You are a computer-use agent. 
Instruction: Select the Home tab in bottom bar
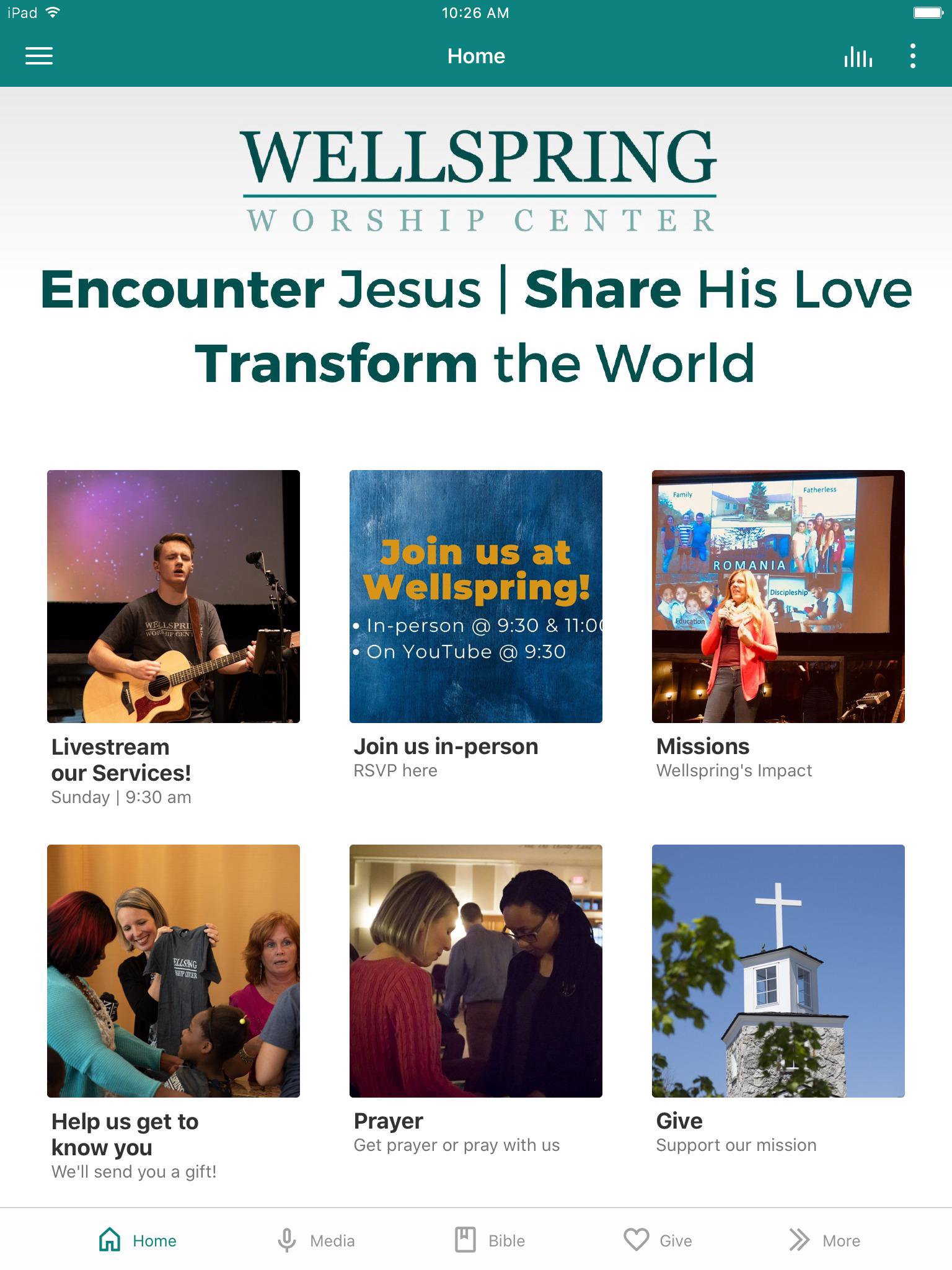tap(138, 1240)
